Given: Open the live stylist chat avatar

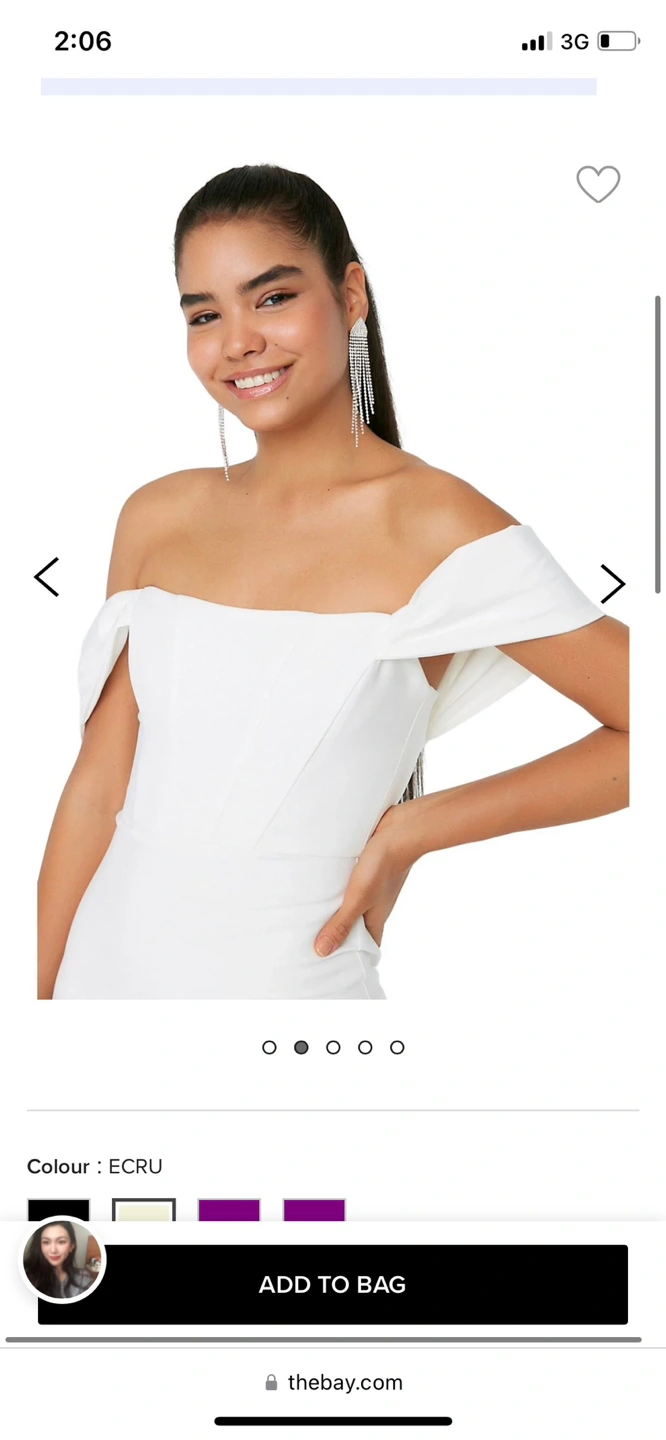Looking at the screenshot, I should (x=63, y=1260).
